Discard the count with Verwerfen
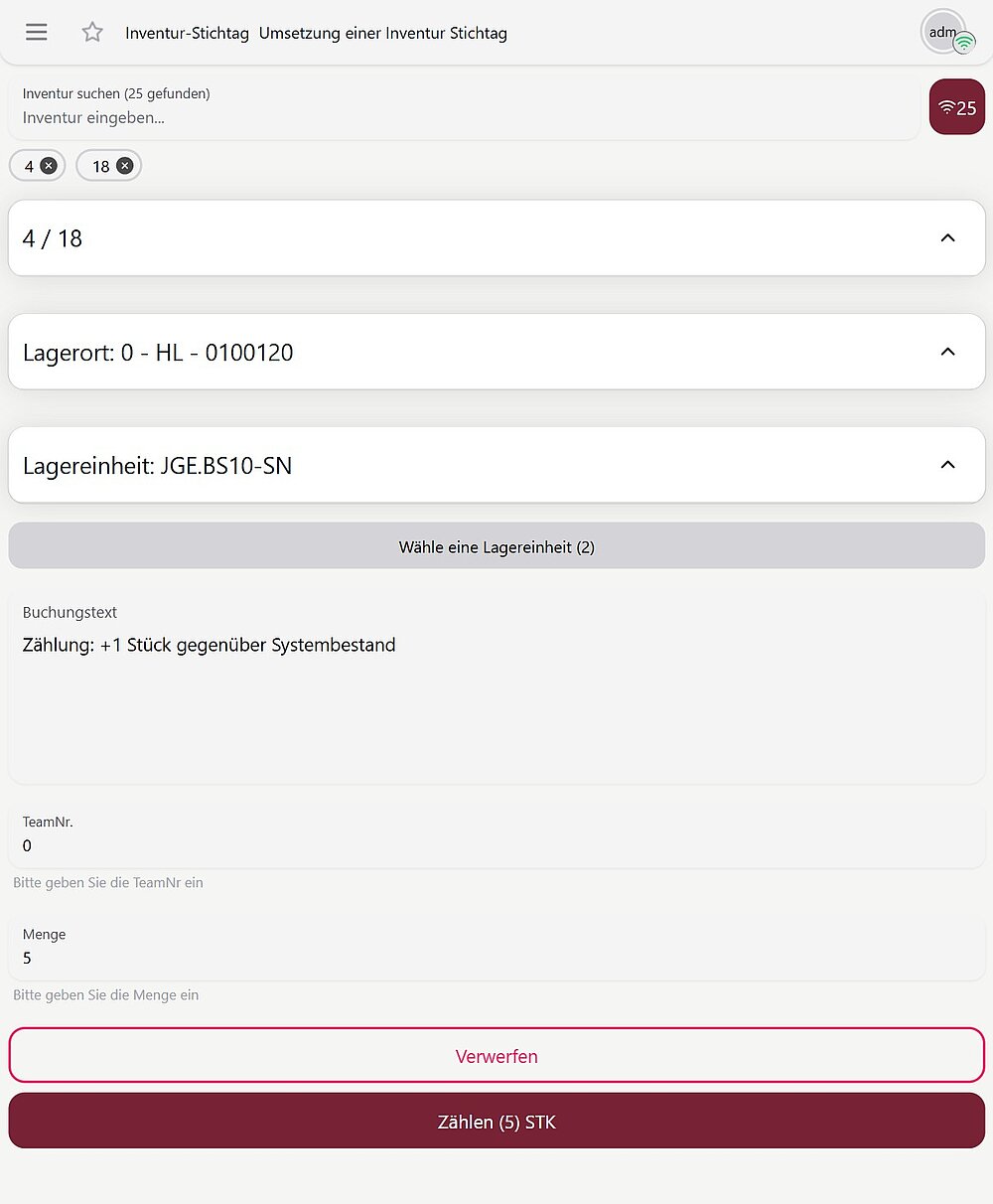Screen dimensions: 993x1204 [x=496, y=1056]
